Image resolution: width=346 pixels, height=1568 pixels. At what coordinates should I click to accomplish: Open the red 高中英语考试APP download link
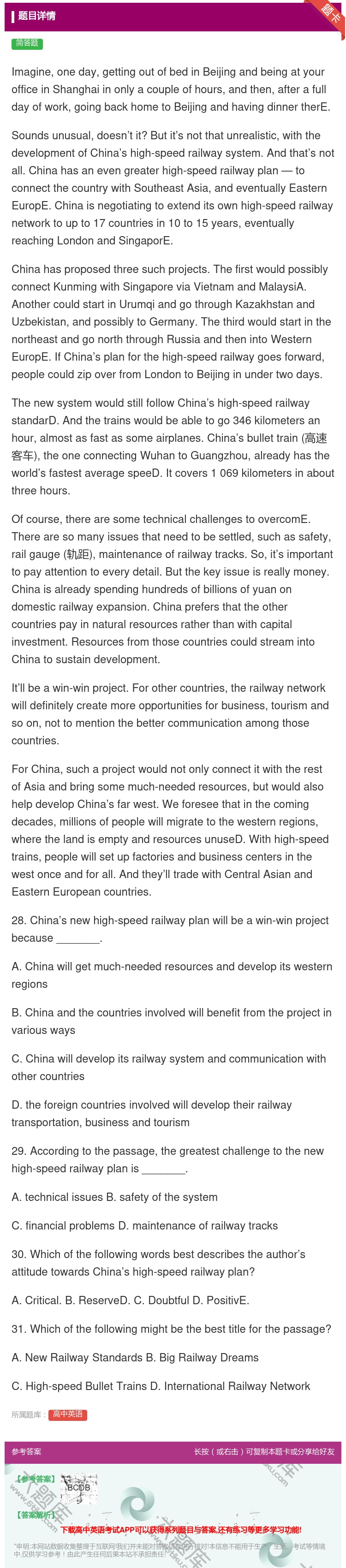(180, 1529)
